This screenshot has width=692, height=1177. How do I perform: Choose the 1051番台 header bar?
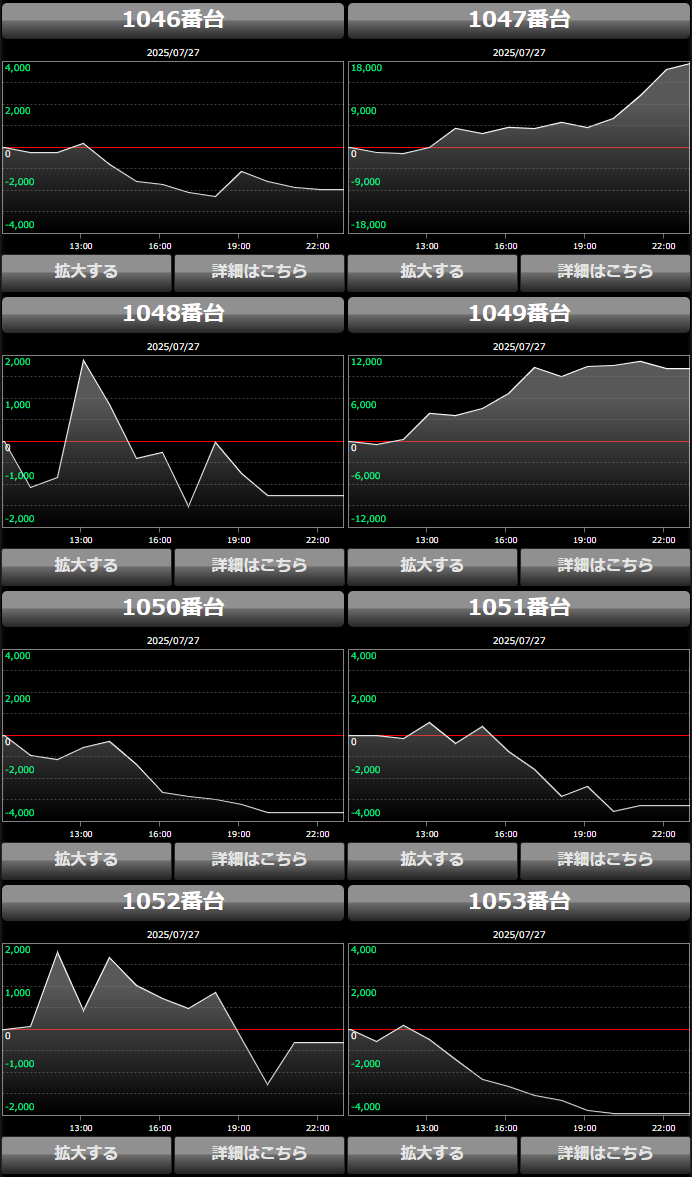point(519,608)
